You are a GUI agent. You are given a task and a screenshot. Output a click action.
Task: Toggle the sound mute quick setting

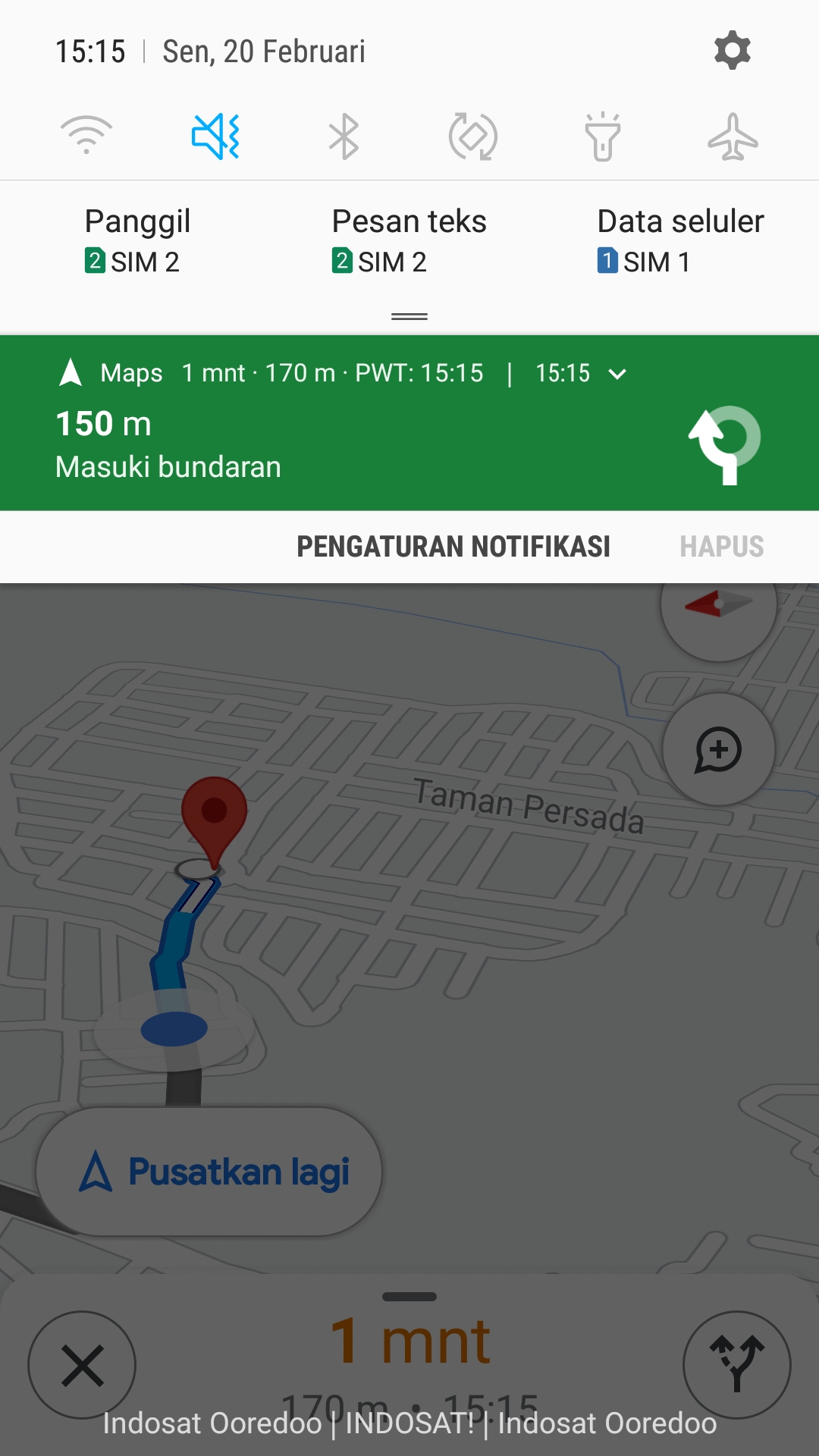tap(215, 136)
